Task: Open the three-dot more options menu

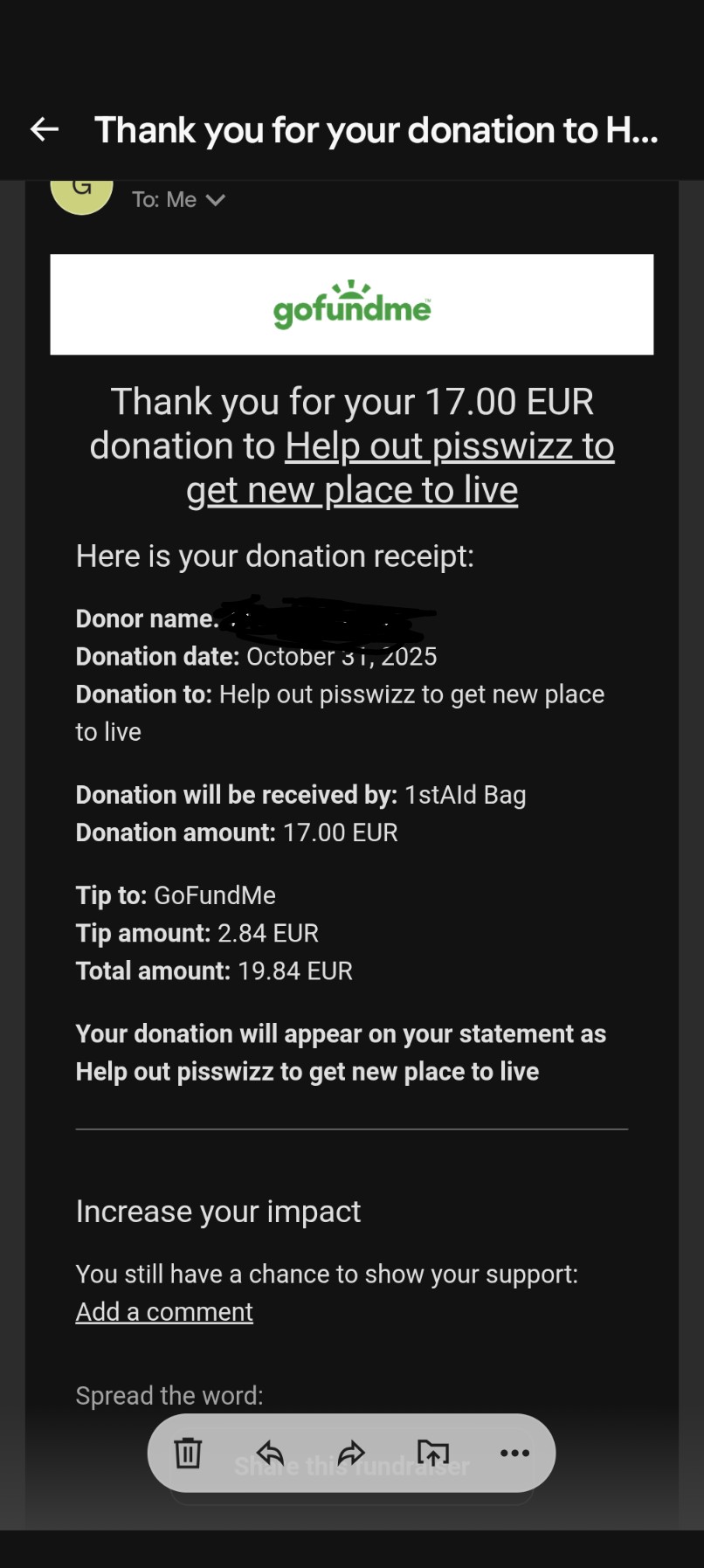Action: point(514,1453)
